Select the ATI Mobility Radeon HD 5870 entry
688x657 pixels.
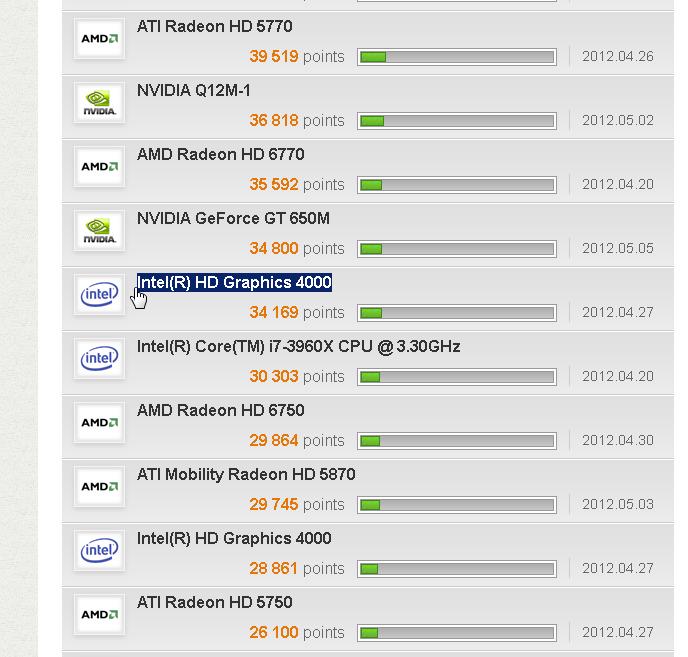(245, 475)
